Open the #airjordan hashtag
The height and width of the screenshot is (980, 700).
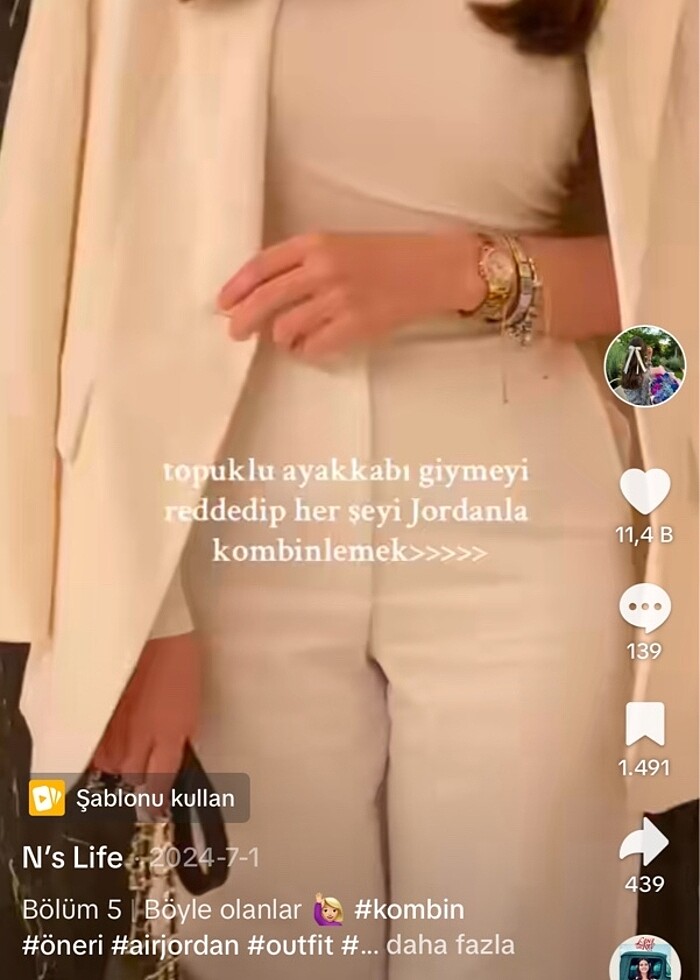169,944
